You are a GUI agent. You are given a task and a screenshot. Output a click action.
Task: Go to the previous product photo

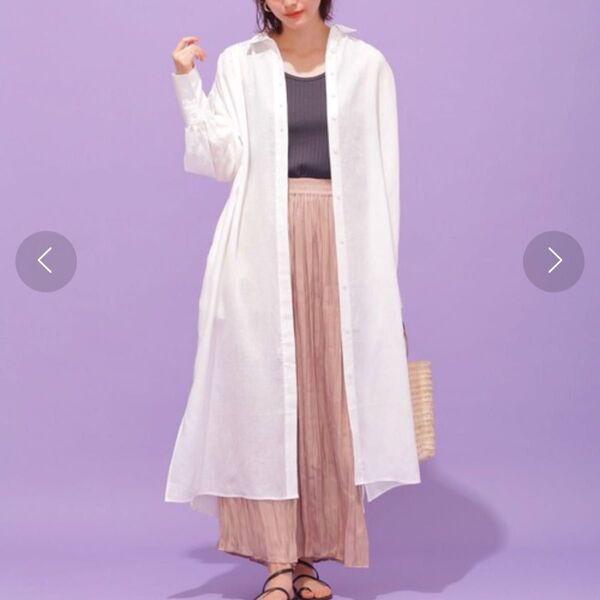46,261
